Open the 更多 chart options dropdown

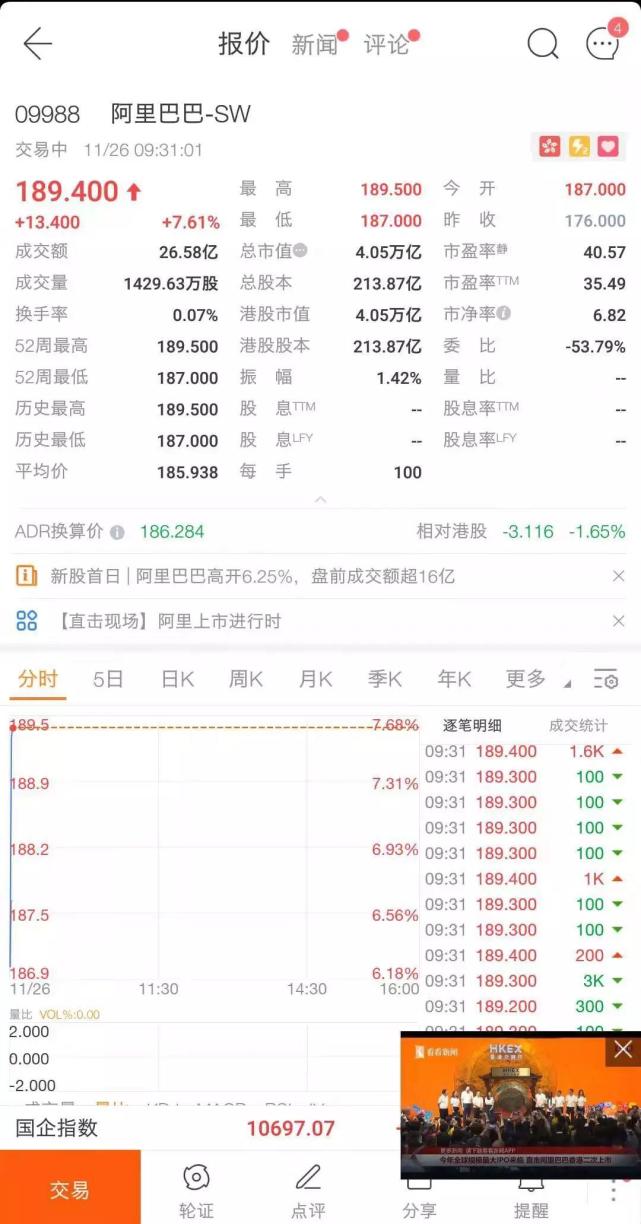530,680
